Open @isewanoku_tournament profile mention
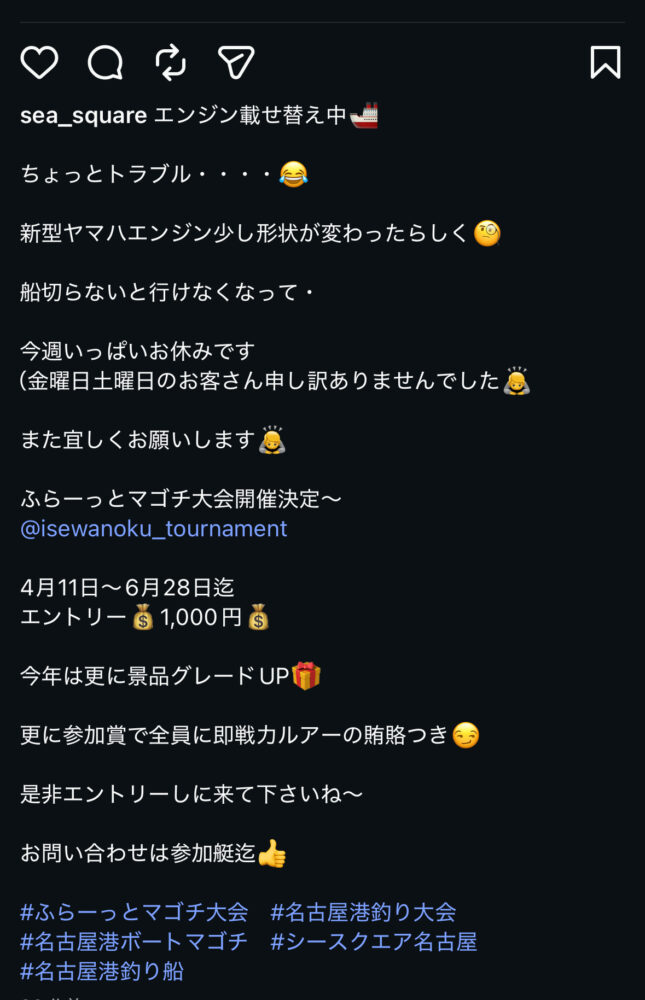645x1000 pixels. click(153, 528)
